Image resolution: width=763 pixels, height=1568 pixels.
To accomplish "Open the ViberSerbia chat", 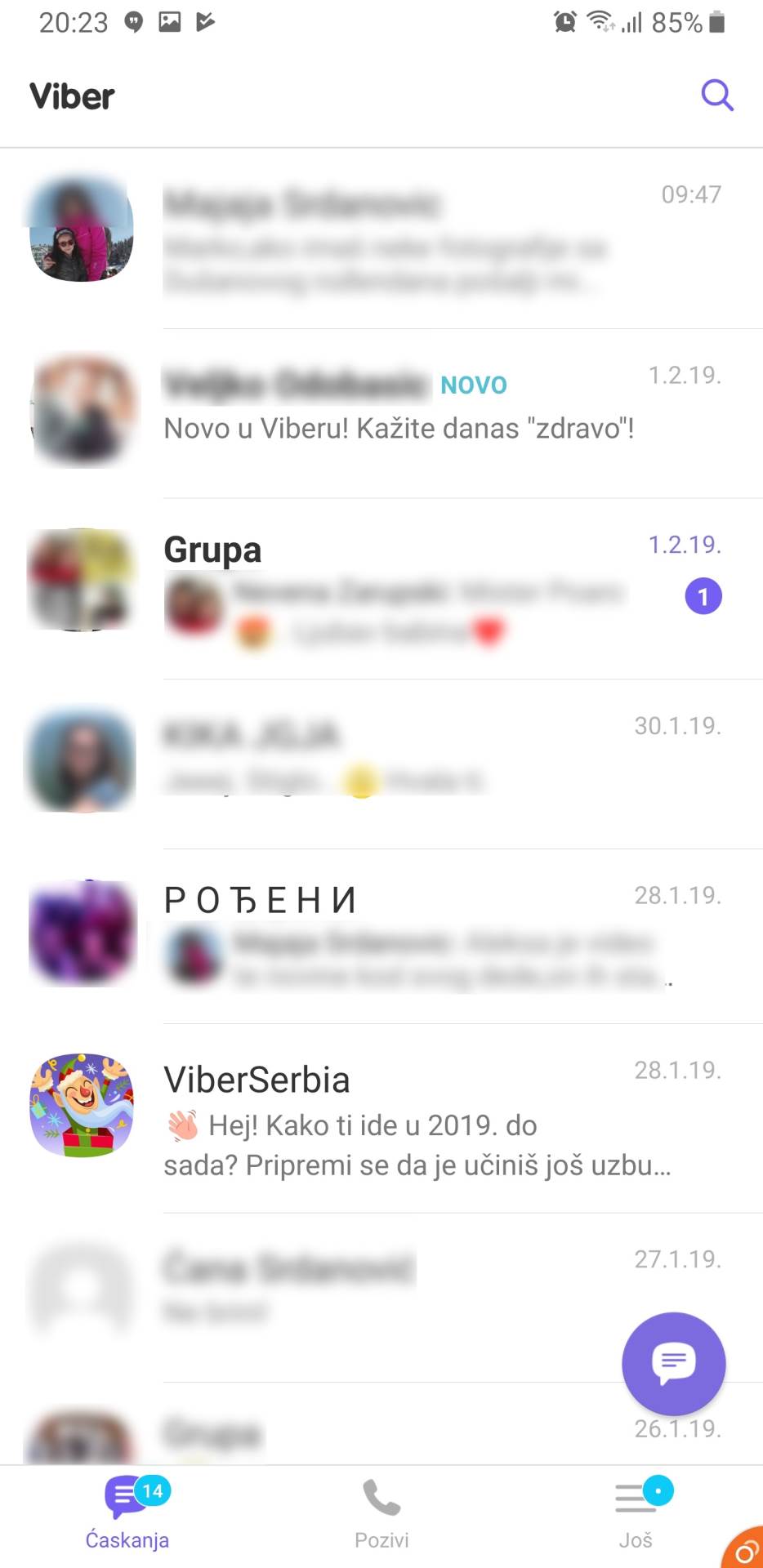I will [x=408, y=1119].
